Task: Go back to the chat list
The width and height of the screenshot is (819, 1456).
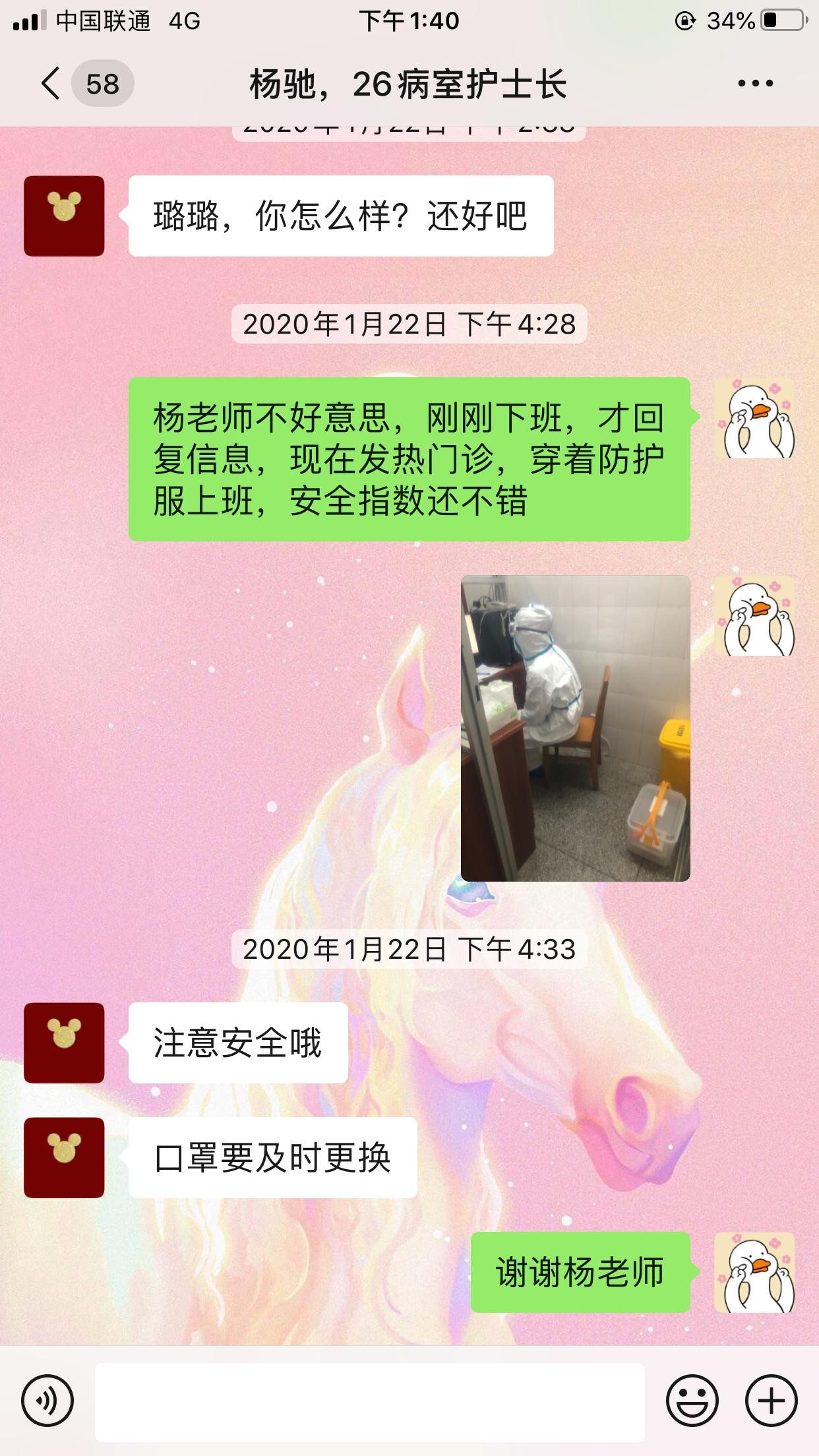Action: tap(53, 84)
